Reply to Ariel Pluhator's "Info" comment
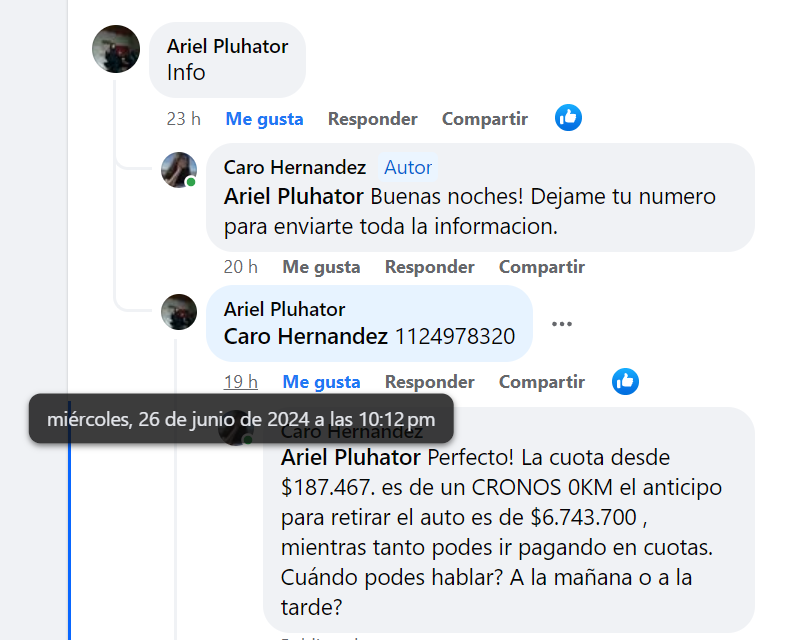Viewport: 807px width, 640px height. click(x=372, y=119)
